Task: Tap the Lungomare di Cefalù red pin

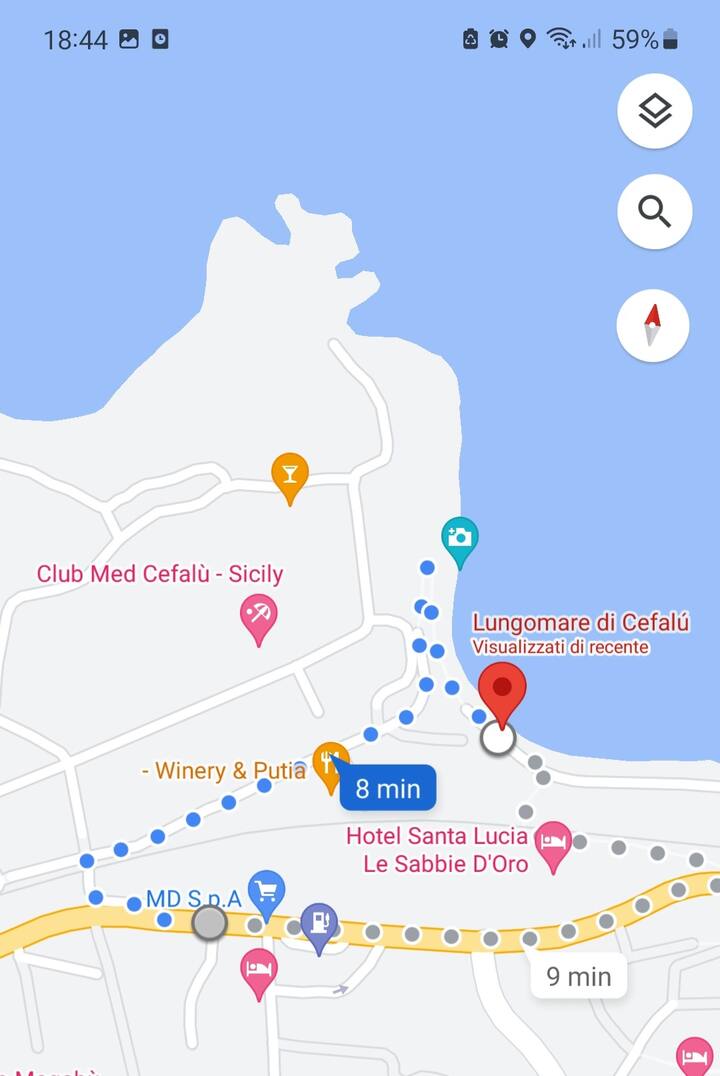Action: tap(502, 690)
